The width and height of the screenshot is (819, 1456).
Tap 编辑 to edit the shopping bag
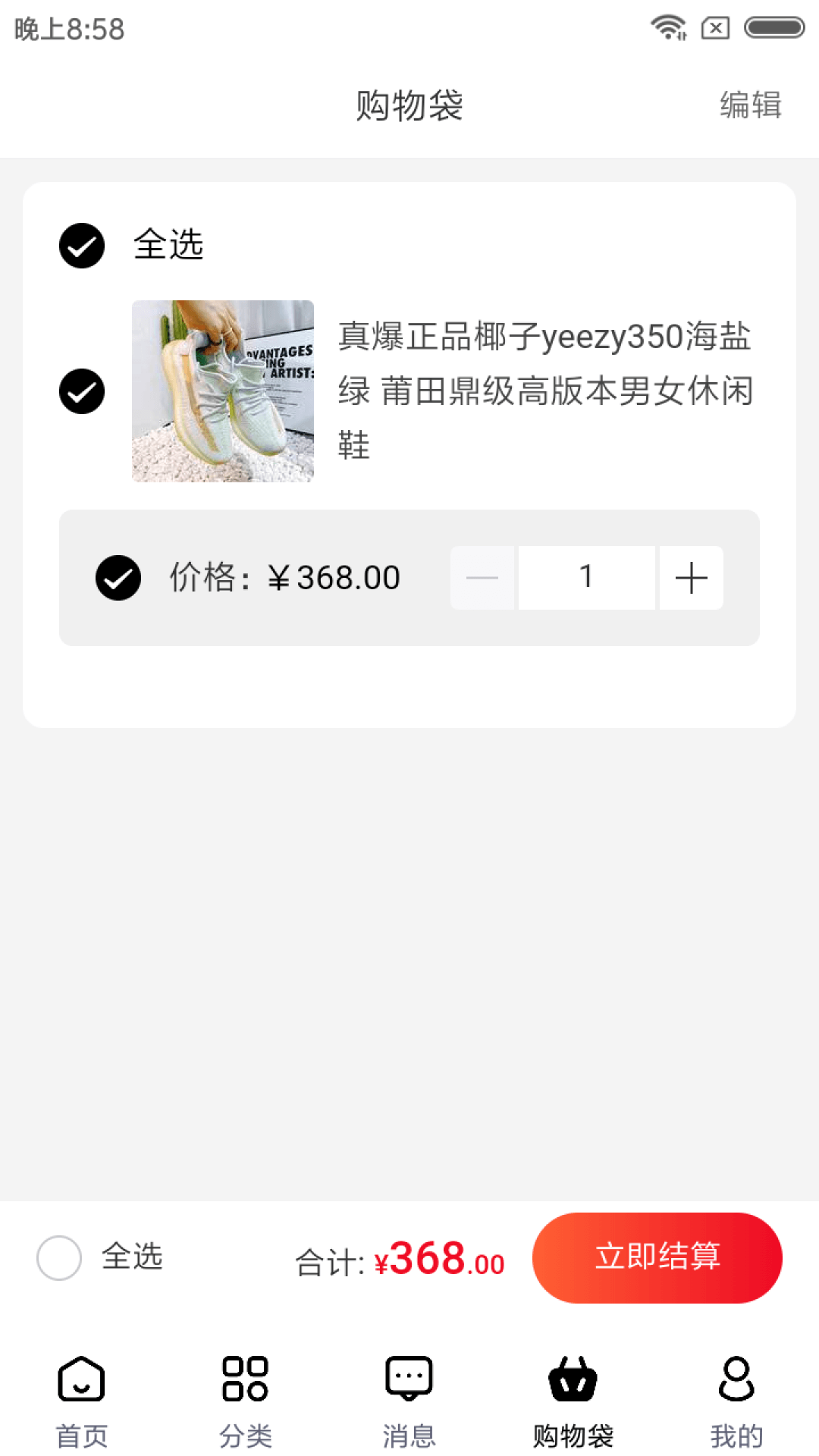coord(750,105)
